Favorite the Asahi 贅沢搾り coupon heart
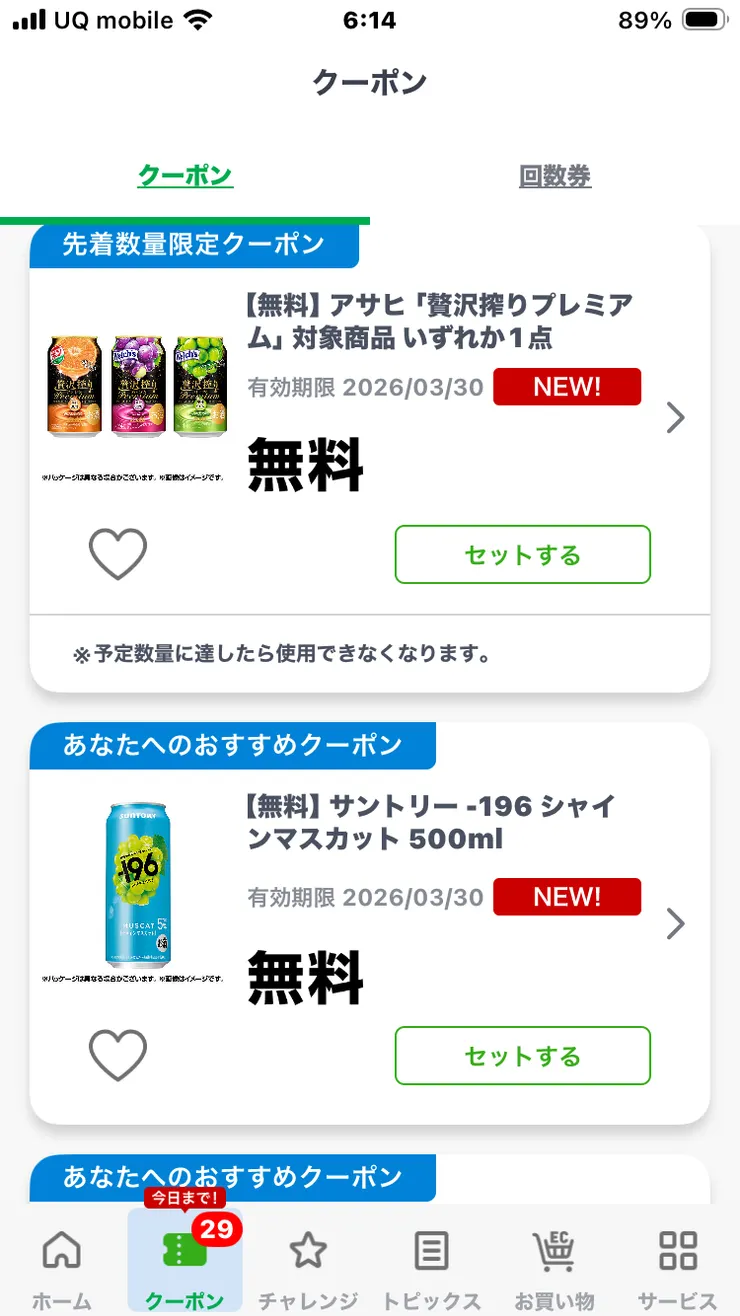Image resolution: width=740 pixels, height=1316 pixels. click(x=118, y=554)
